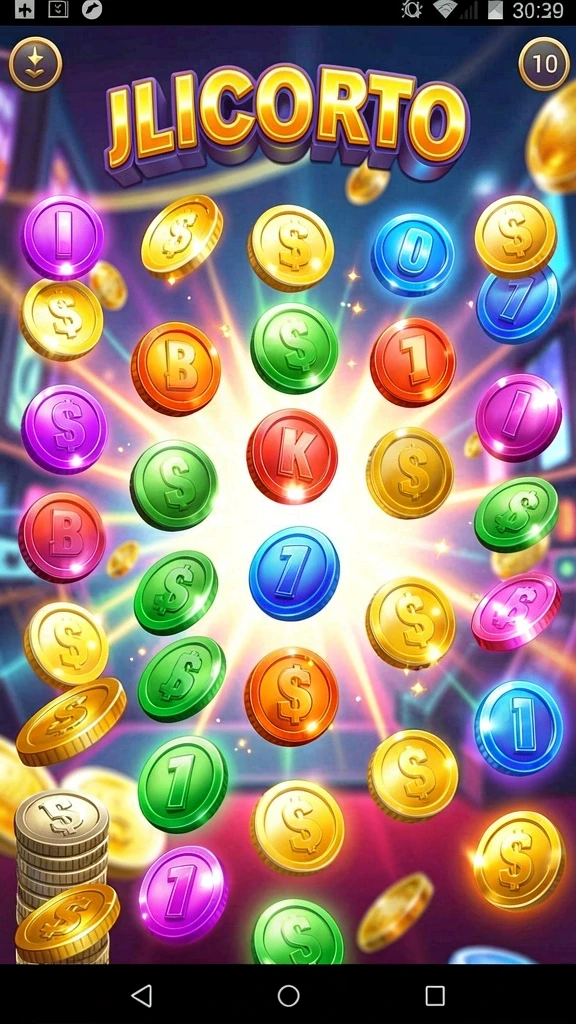Tap the blue 0 coin
The width and height of the screenshot is (576, 1024).
pyautogui.click(x=413, y=255)
